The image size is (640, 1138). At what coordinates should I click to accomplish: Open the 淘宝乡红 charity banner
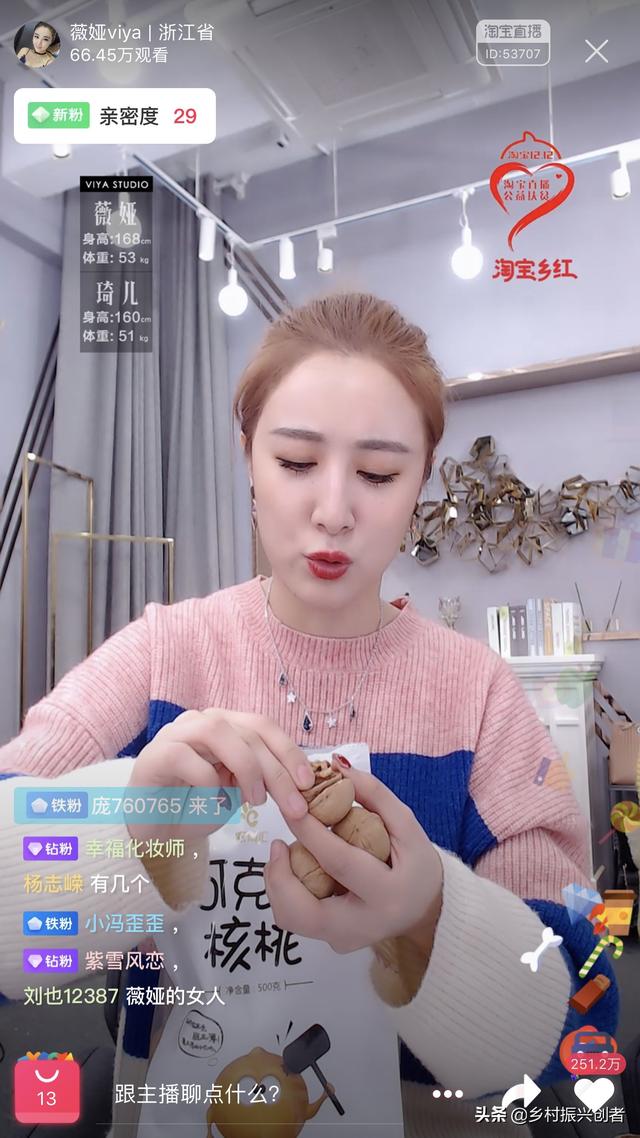click(x=534, y=208)
